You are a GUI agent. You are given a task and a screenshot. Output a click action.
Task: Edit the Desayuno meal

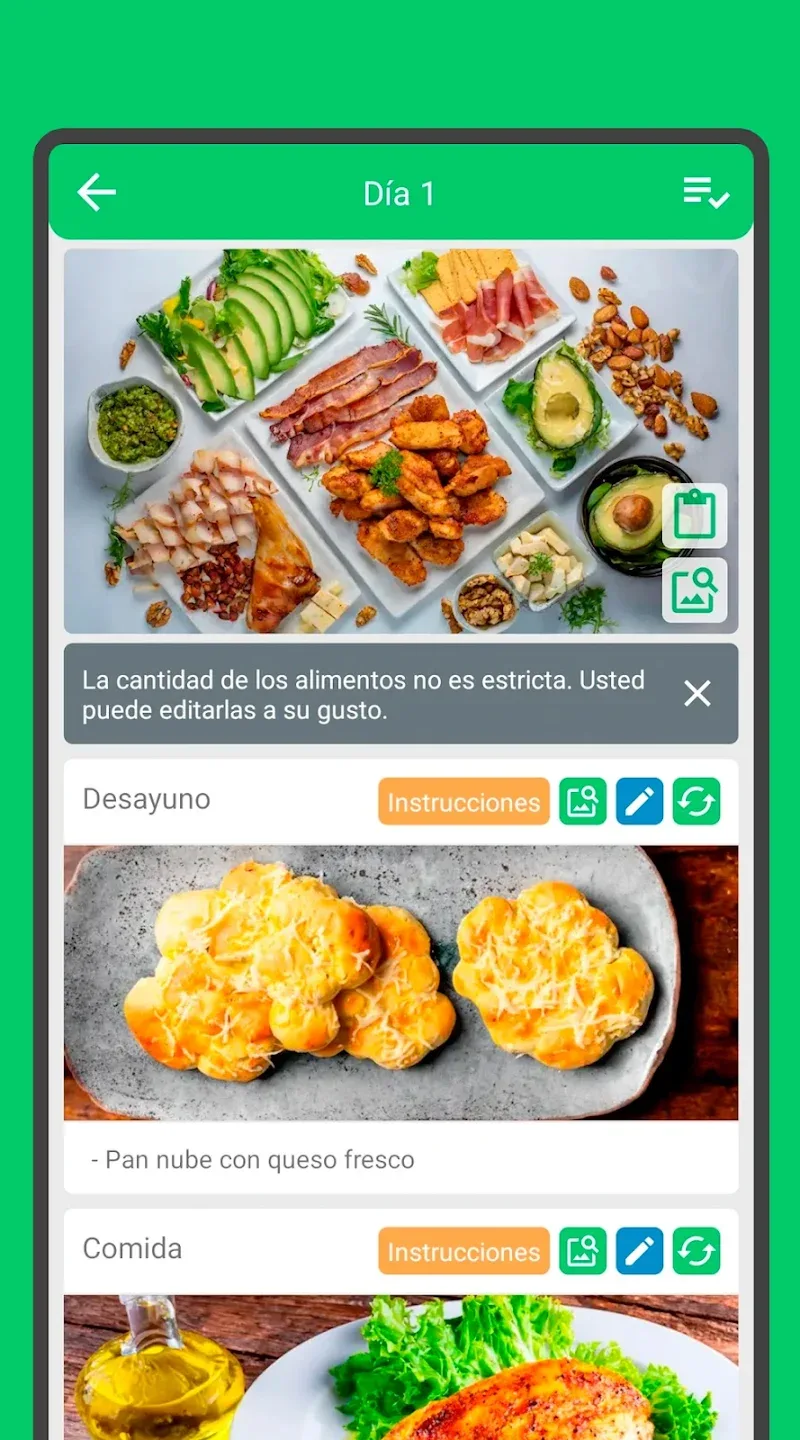tap(640, 802)
